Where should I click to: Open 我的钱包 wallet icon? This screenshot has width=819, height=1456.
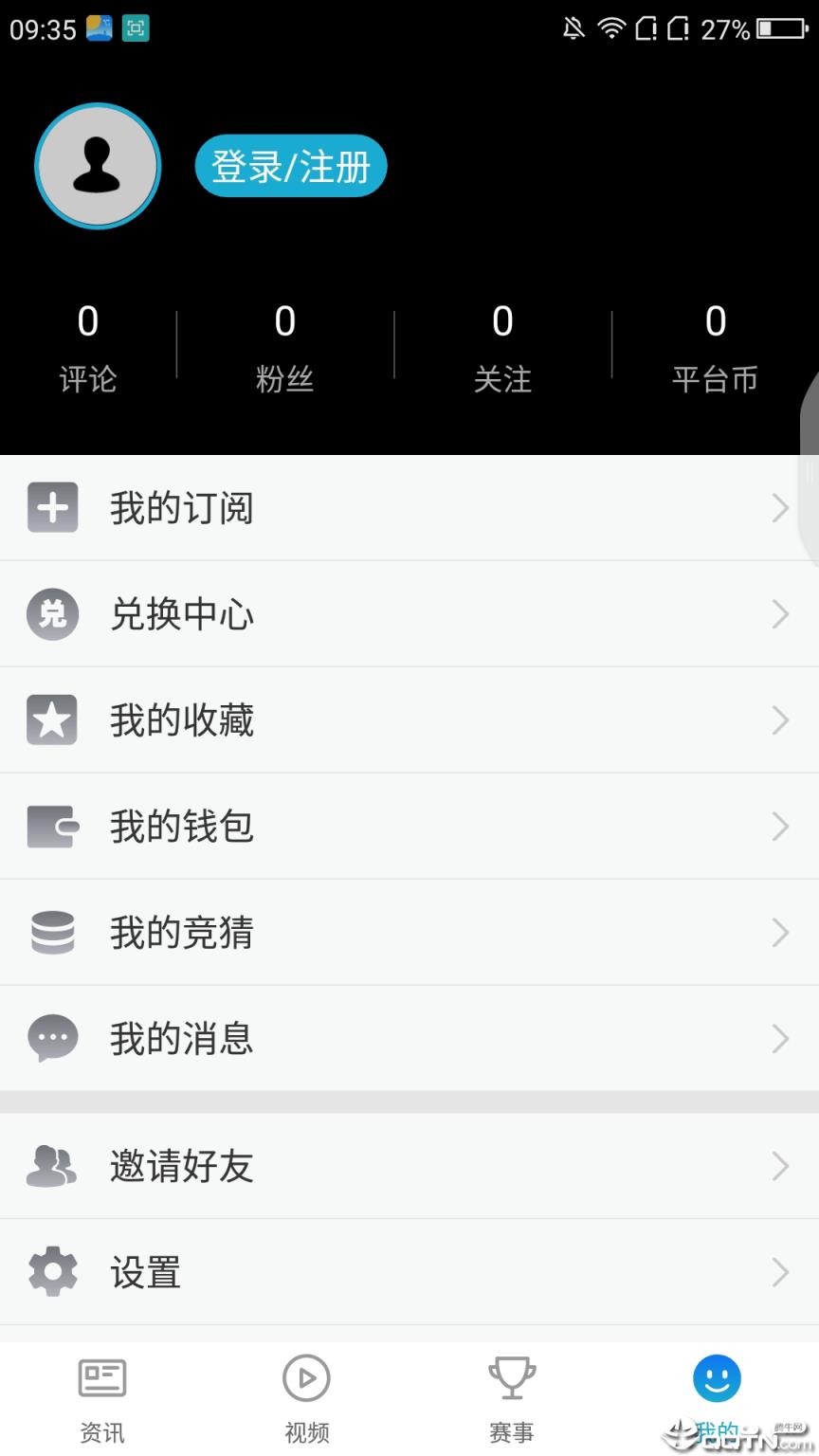[52, 826]
